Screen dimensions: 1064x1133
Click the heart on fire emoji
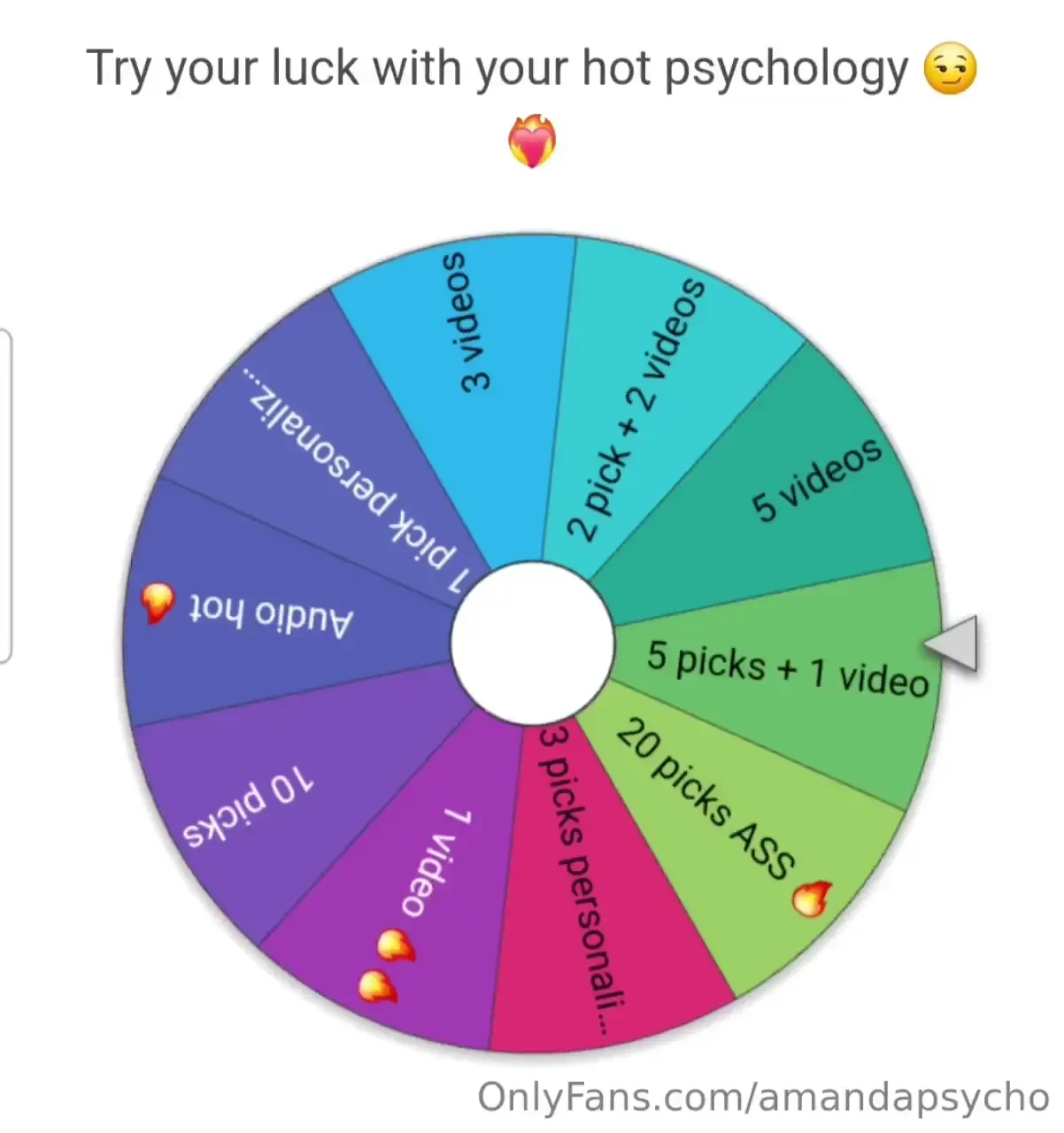(x=532, y=143)
